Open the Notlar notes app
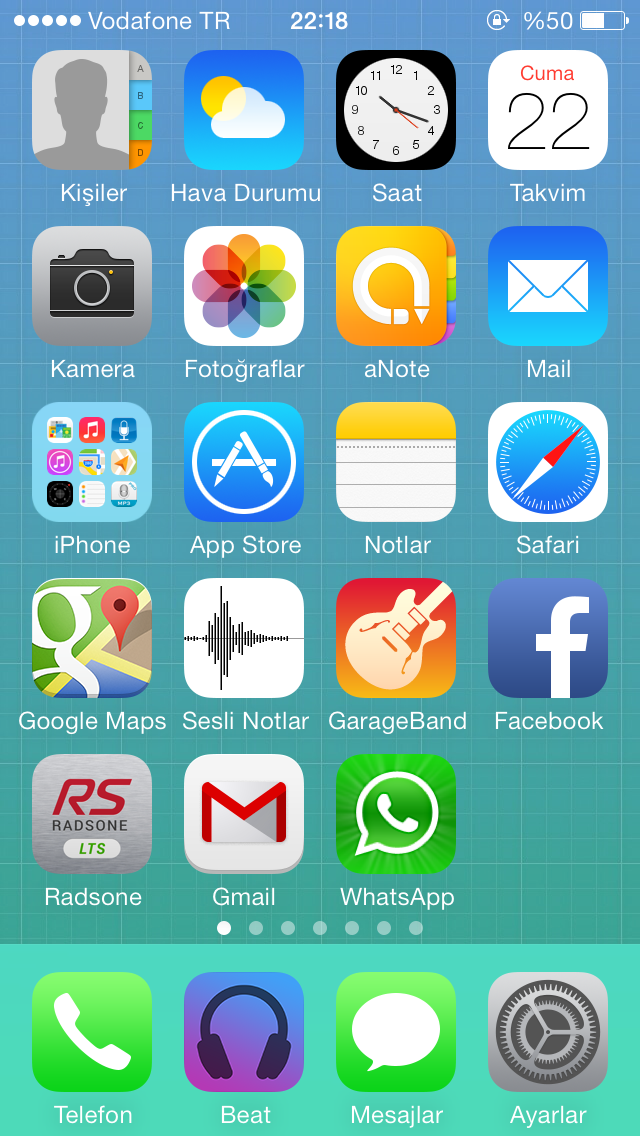 pyautogui.click(x=396, y=462)
